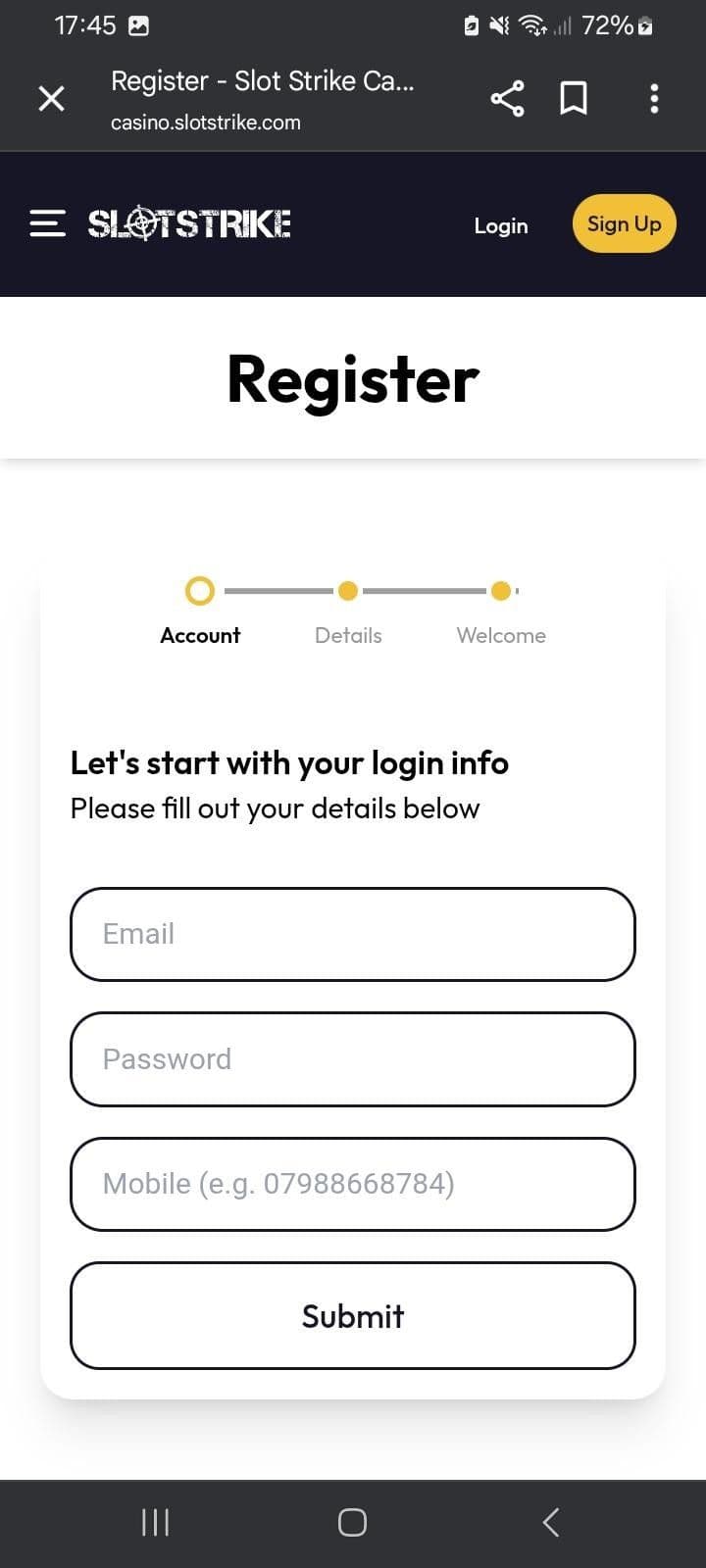Tap the Email input field

tap(353, 933)
